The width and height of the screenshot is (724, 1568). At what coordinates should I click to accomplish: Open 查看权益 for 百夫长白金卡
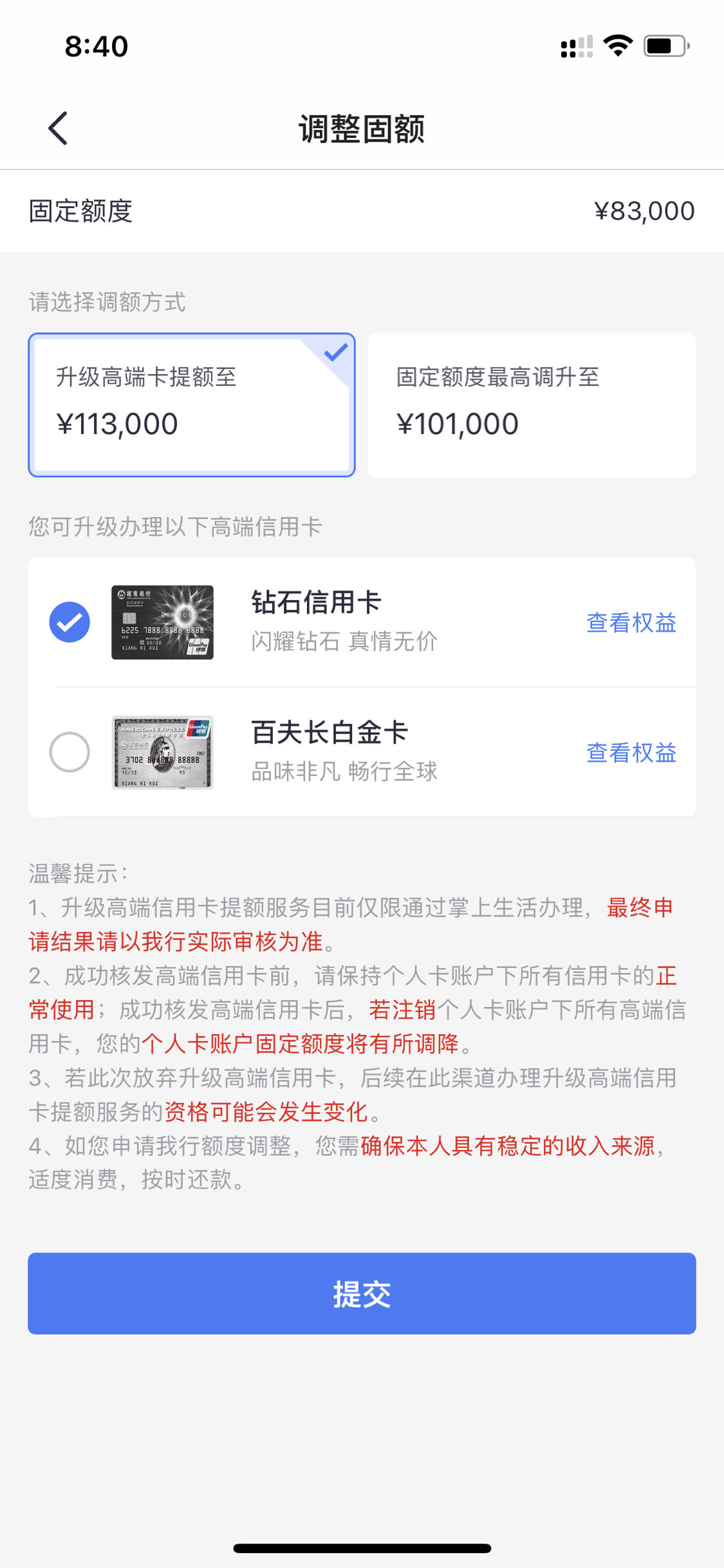click(x=631, y=753)
